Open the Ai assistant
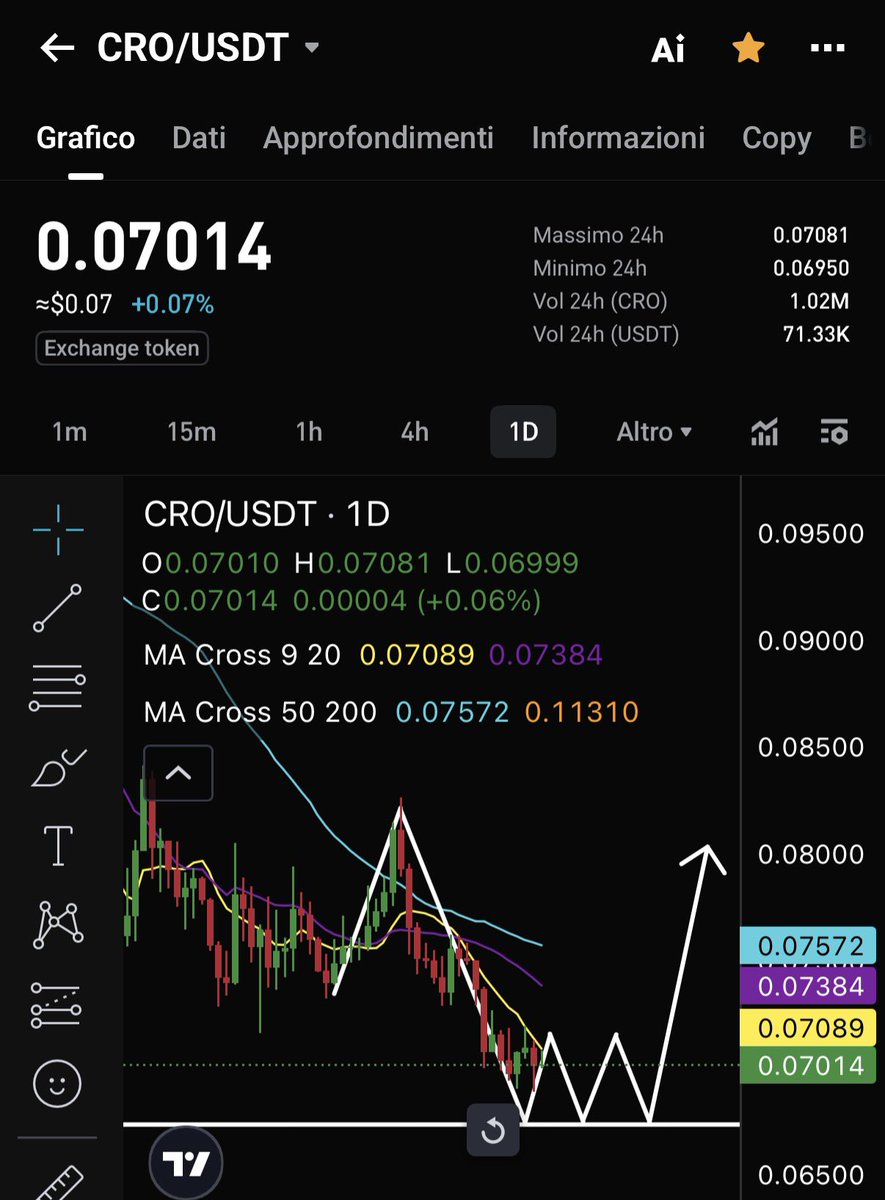The width and height of the screenshot is (885, 1200). pyautogui.click(x=668, y=50)
